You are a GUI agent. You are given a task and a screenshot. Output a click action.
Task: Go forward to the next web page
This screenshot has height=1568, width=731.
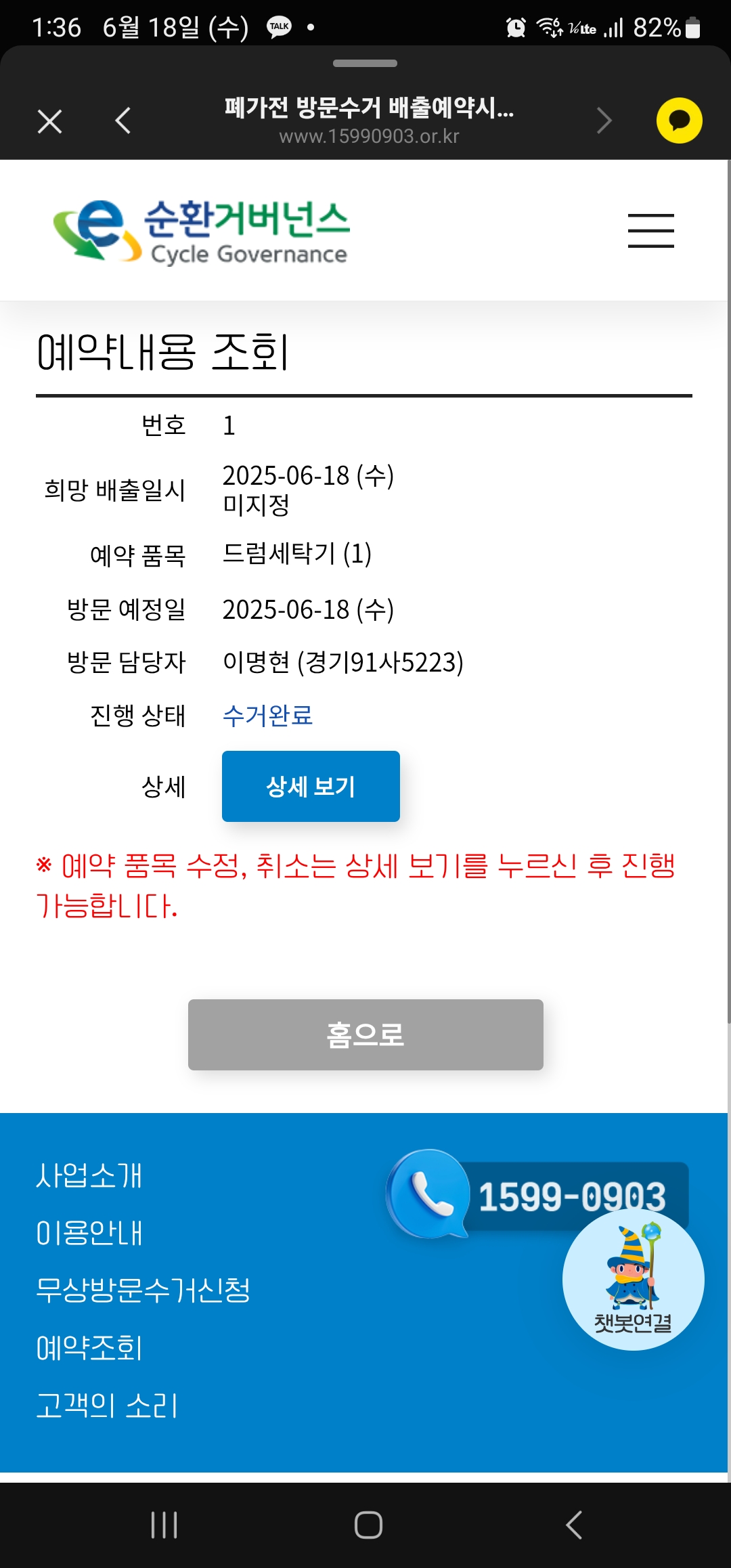pos(604,122)
